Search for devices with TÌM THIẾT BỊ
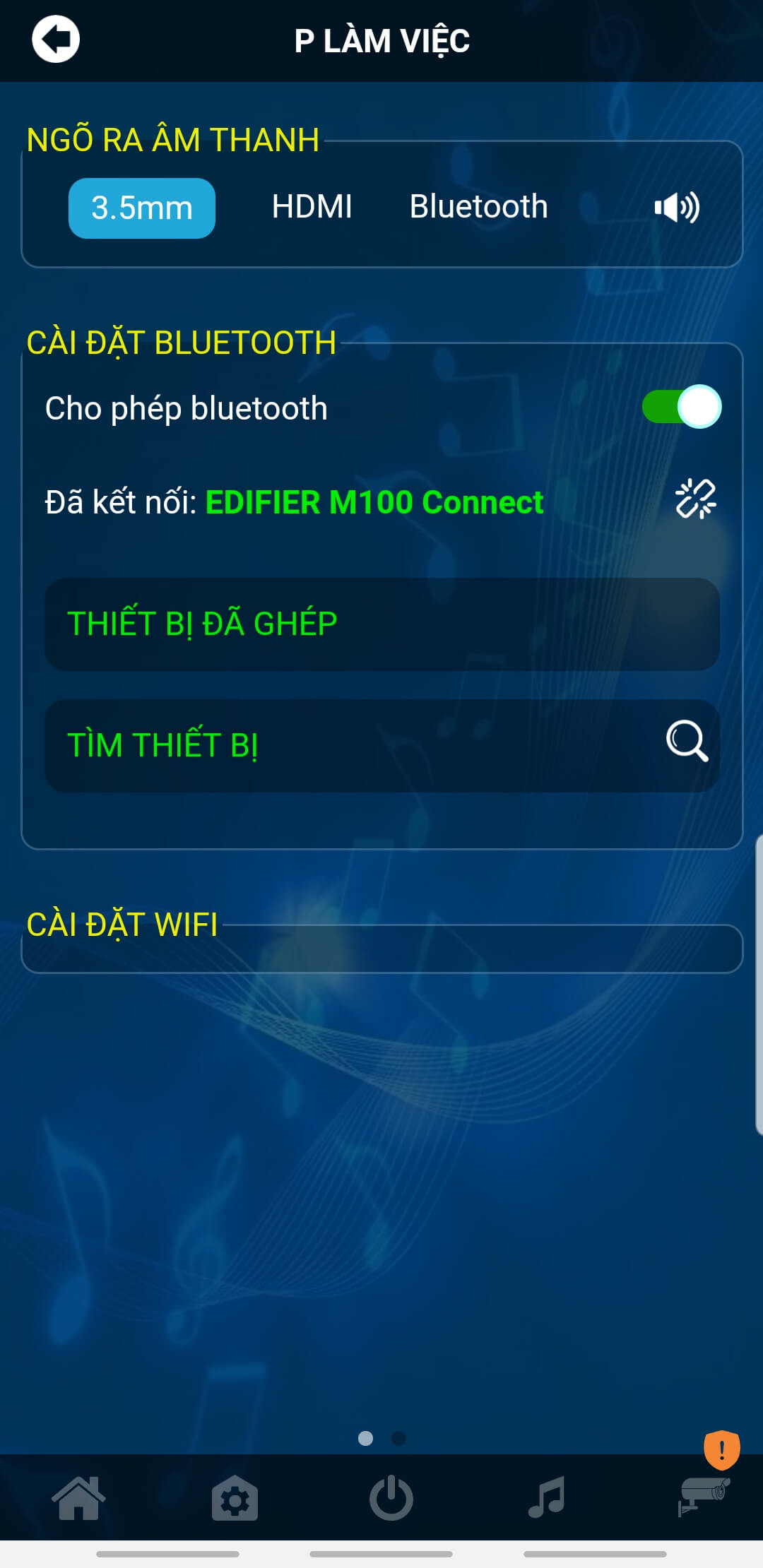 point(381,745)
